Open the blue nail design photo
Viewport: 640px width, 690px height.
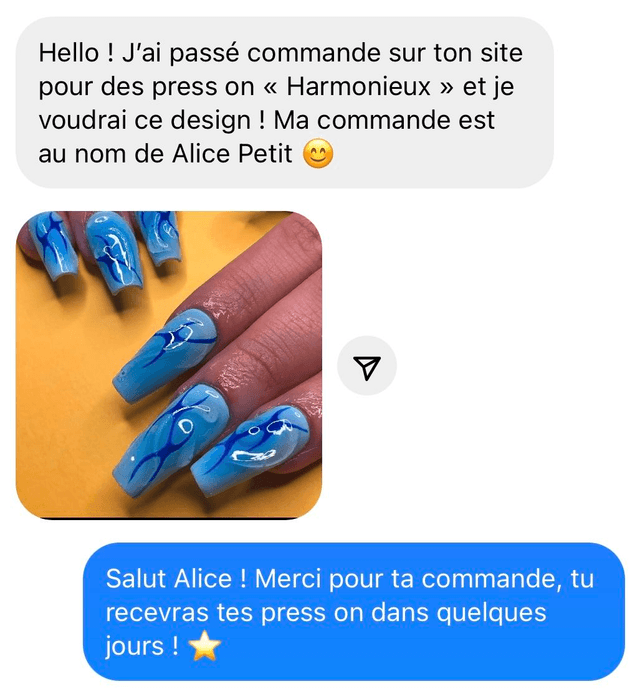point(168,365)
